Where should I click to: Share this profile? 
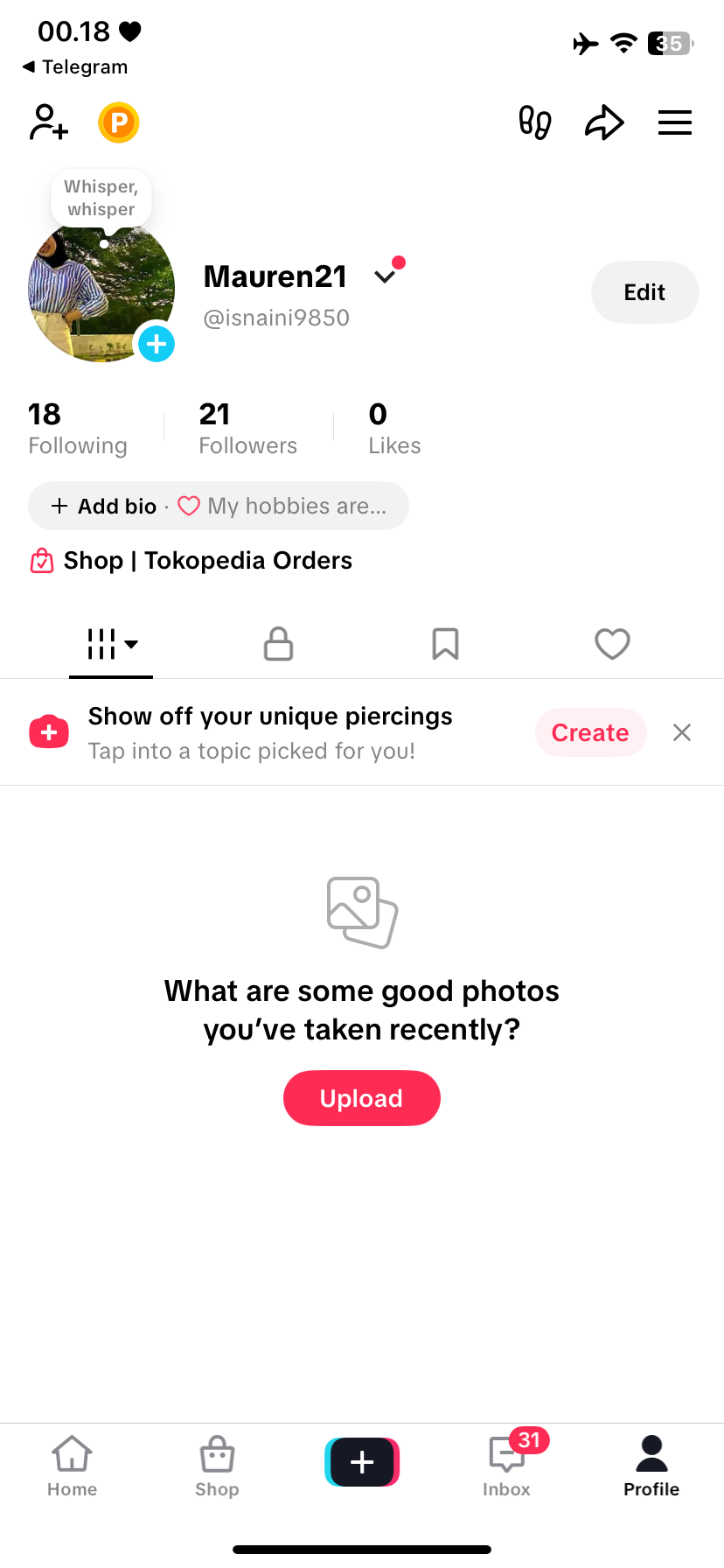click(x=604, y=122)
